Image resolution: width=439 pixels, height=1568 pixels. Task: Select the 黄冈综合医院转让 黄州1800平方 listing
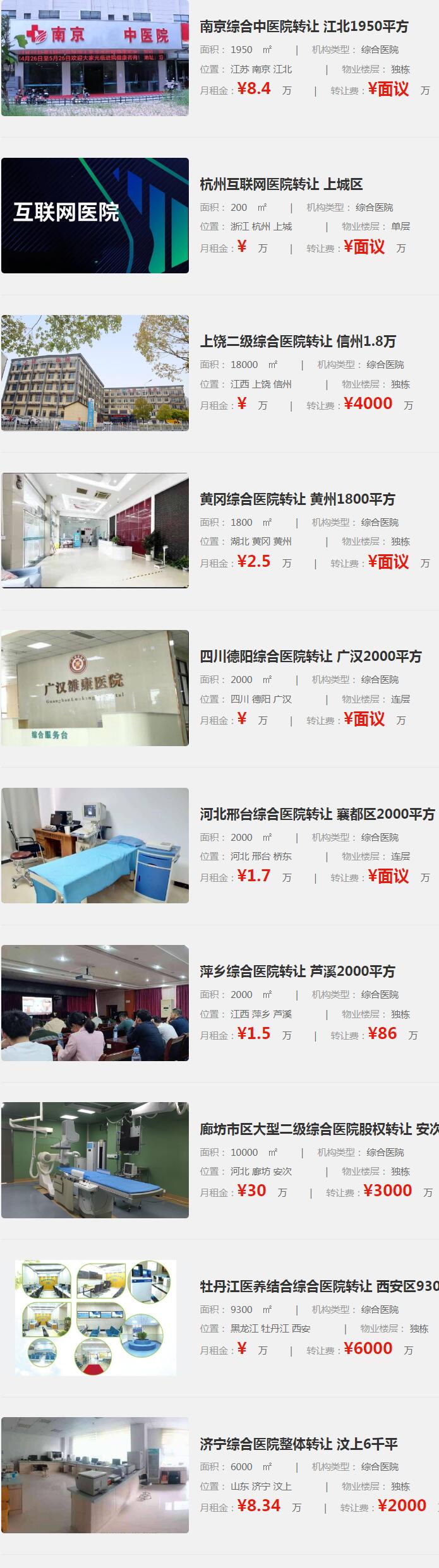(297, 499)
